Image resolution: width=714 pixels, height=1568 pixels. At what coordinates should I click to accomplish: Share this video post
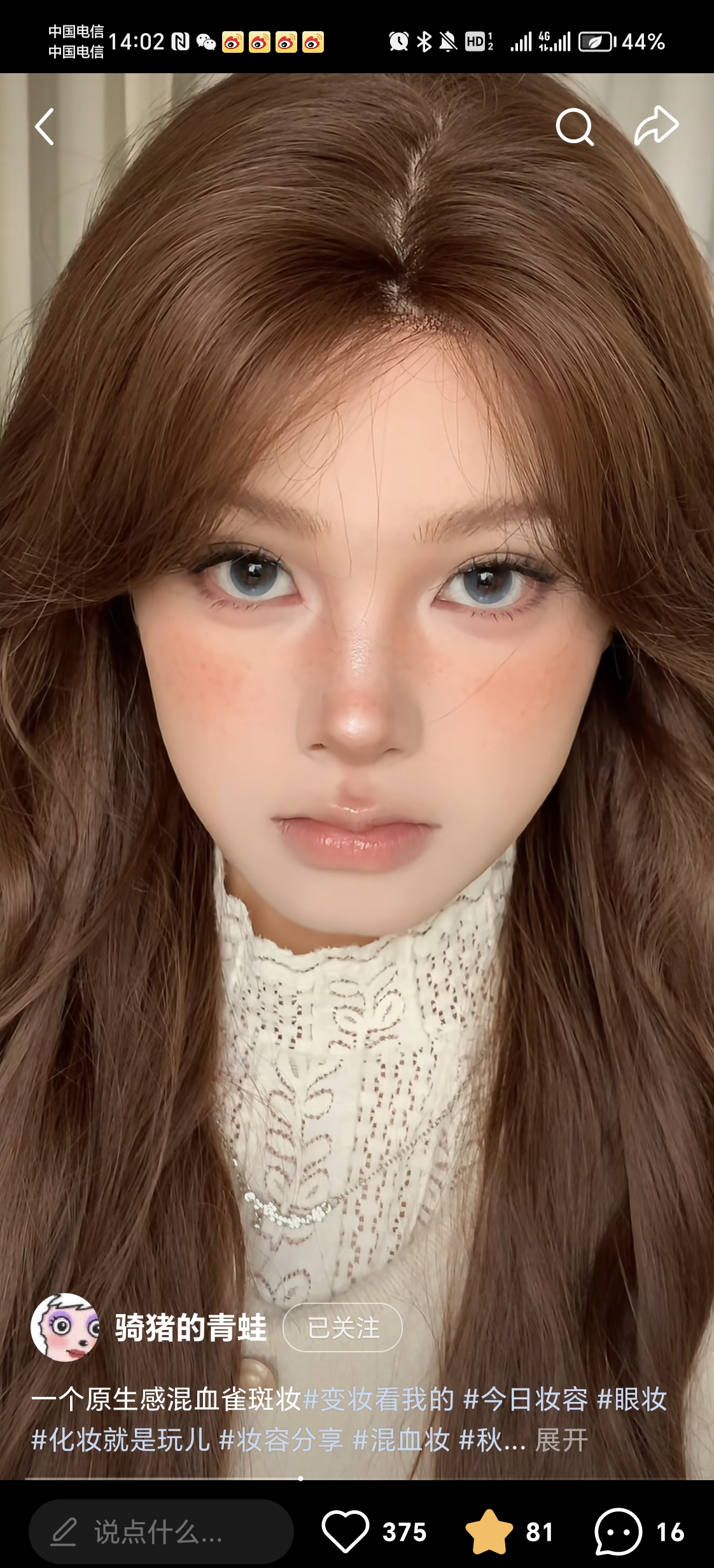pos(656,125)
